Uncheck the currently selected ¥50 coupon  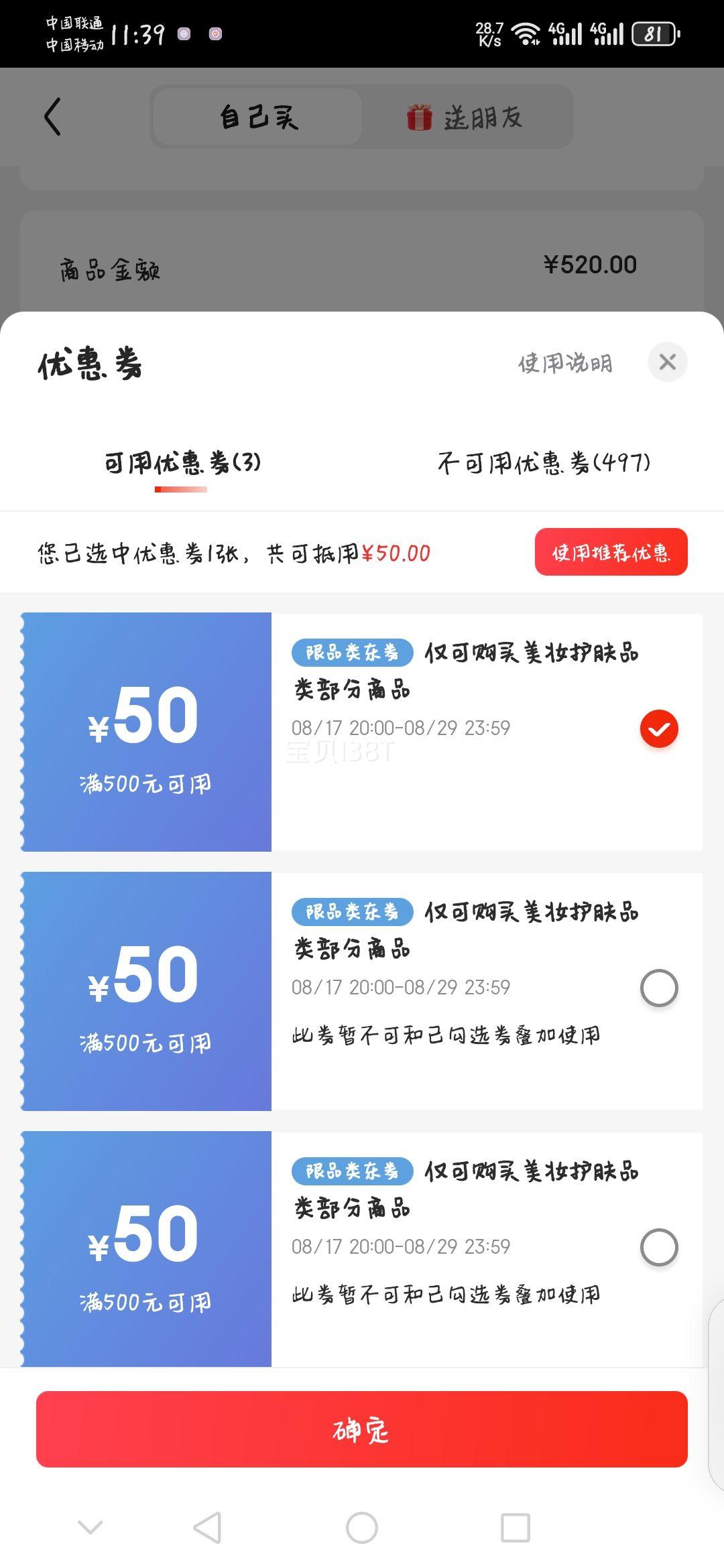point(659,728)
